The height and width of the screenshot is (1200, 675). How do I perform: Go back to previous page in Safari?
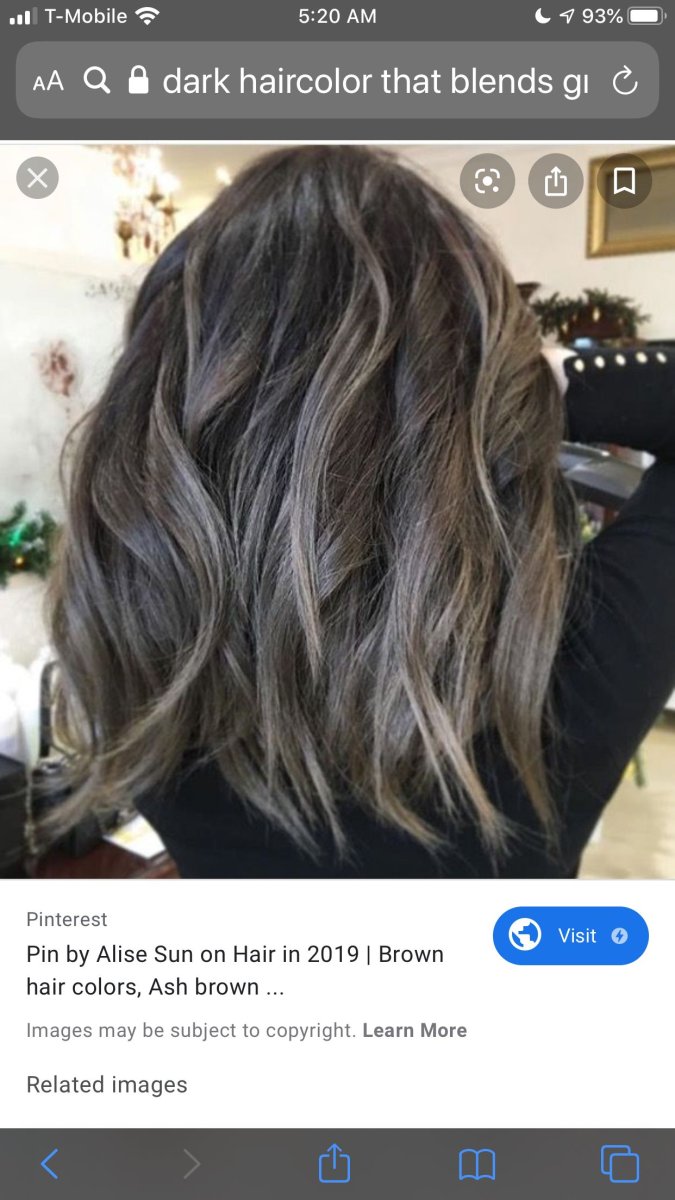[x=50, y=1164]
